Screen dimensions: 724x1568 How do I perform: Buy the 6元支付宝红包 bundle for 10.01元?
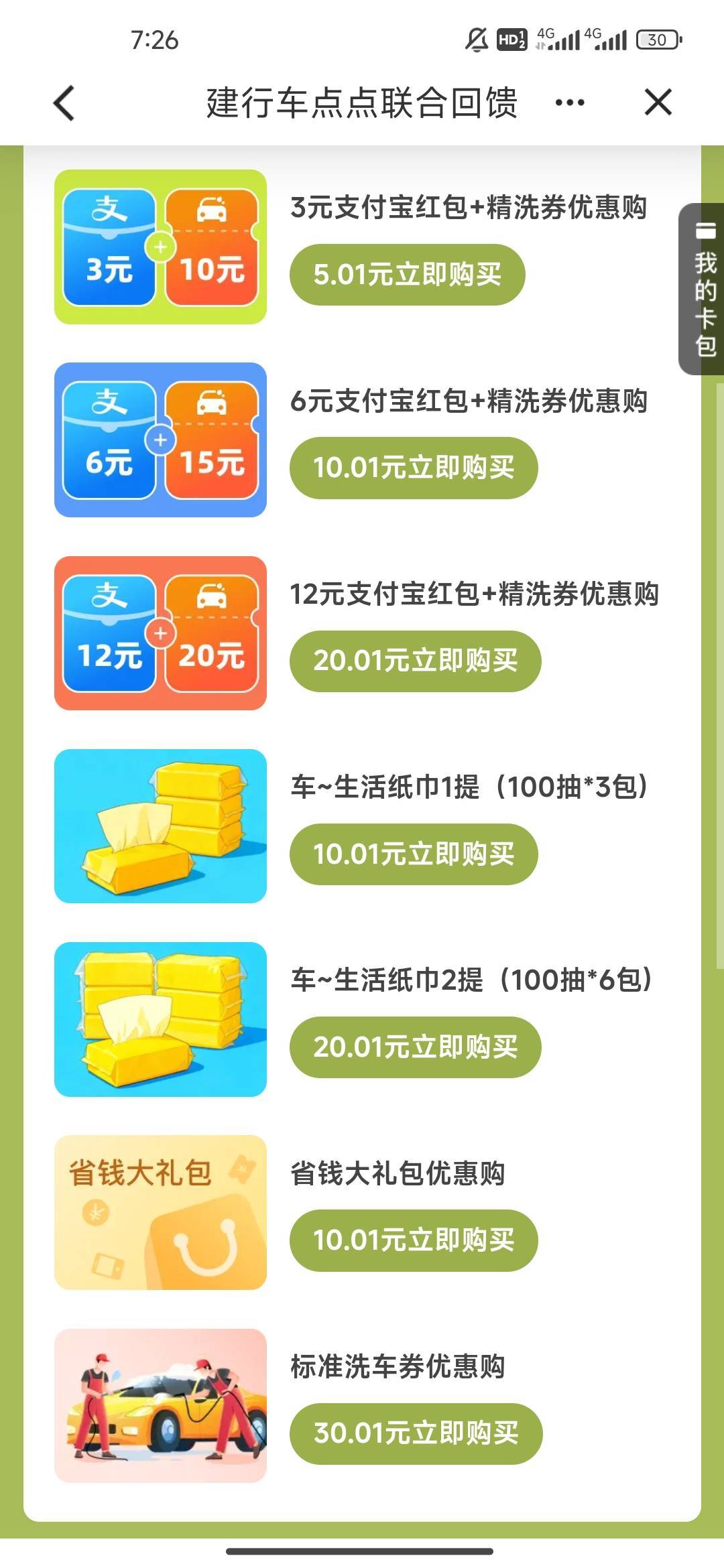click(413, 468)
